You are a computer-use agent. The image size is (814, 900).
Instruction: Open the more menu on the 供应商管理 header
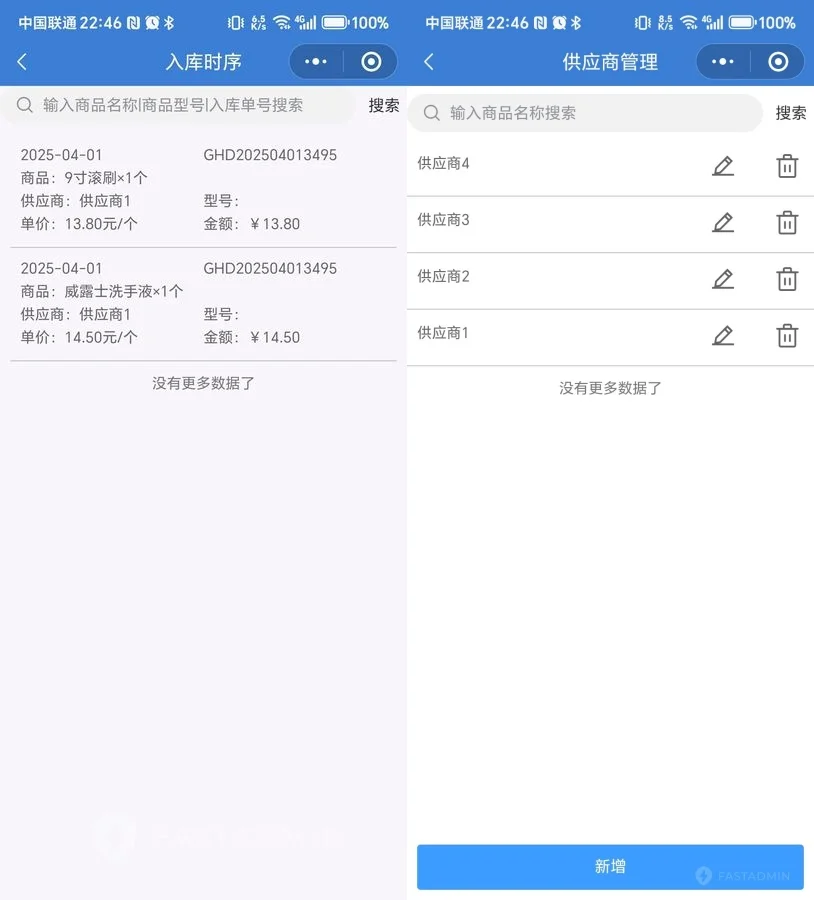(x=723, y=62)
